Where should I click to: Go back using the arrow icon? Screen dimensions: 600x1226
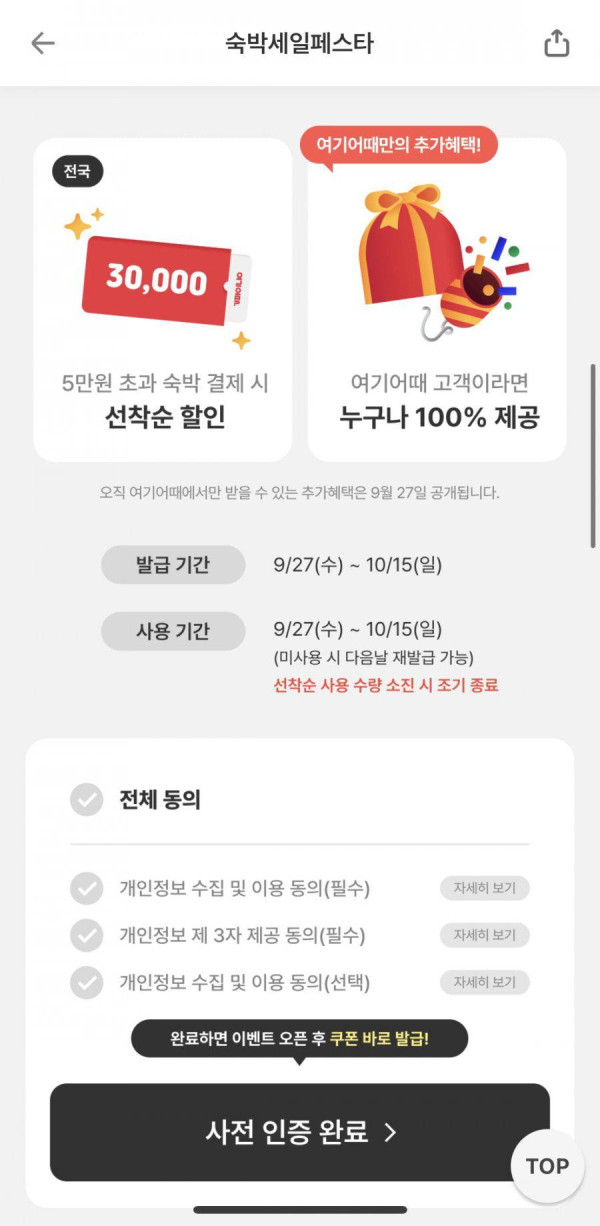click(43, 43)
